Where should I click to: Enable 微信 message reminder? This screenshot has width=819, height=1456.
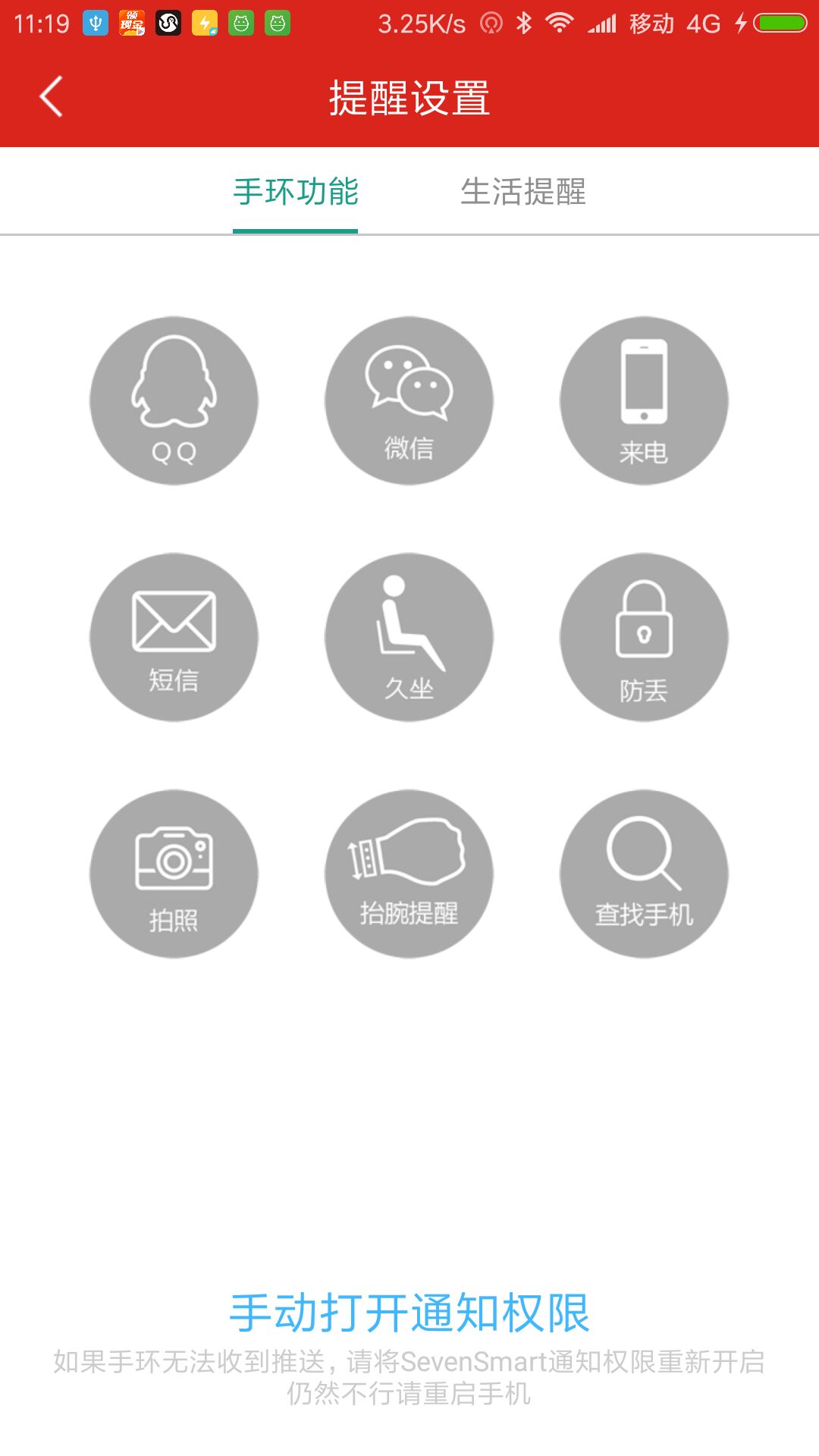(409, 400)
